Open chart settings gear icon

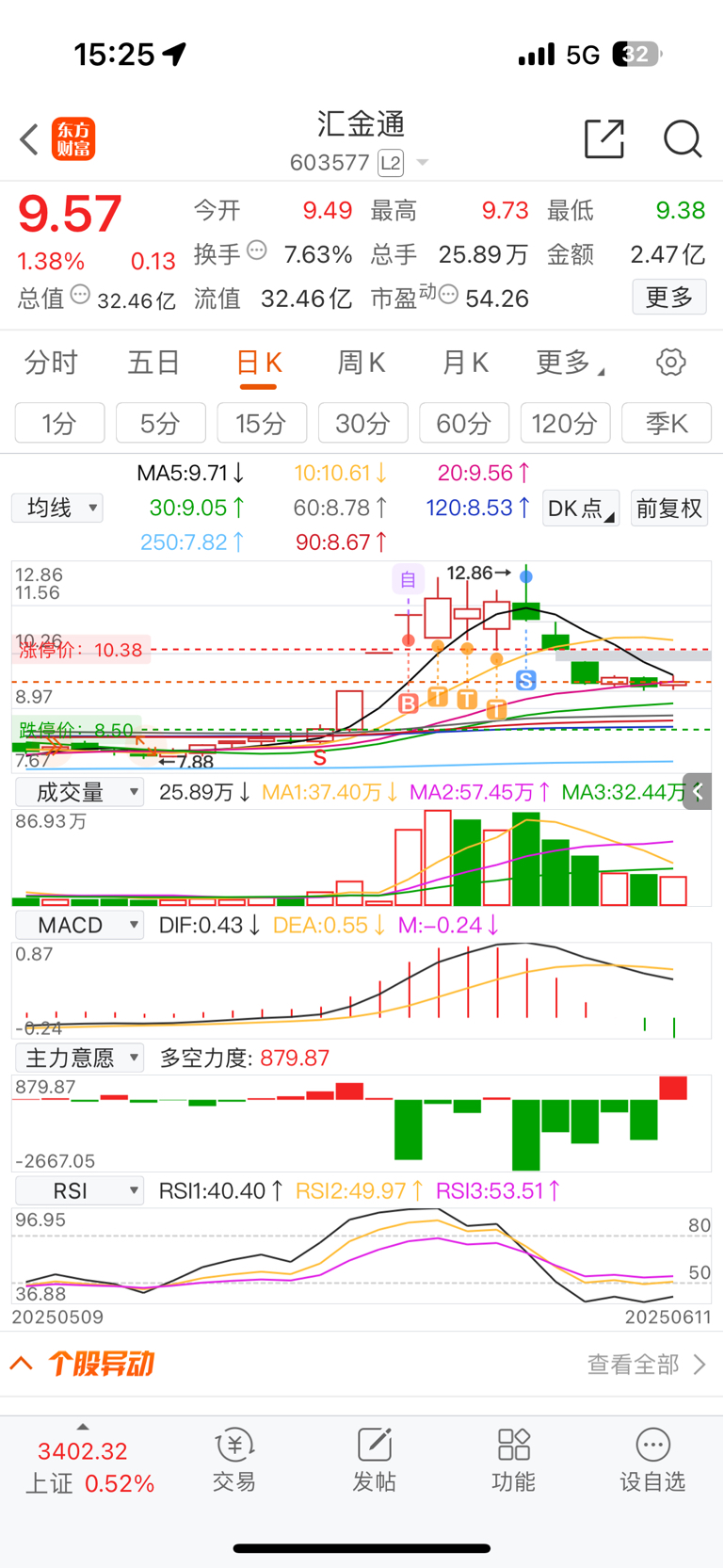click(x=670, y=363)
